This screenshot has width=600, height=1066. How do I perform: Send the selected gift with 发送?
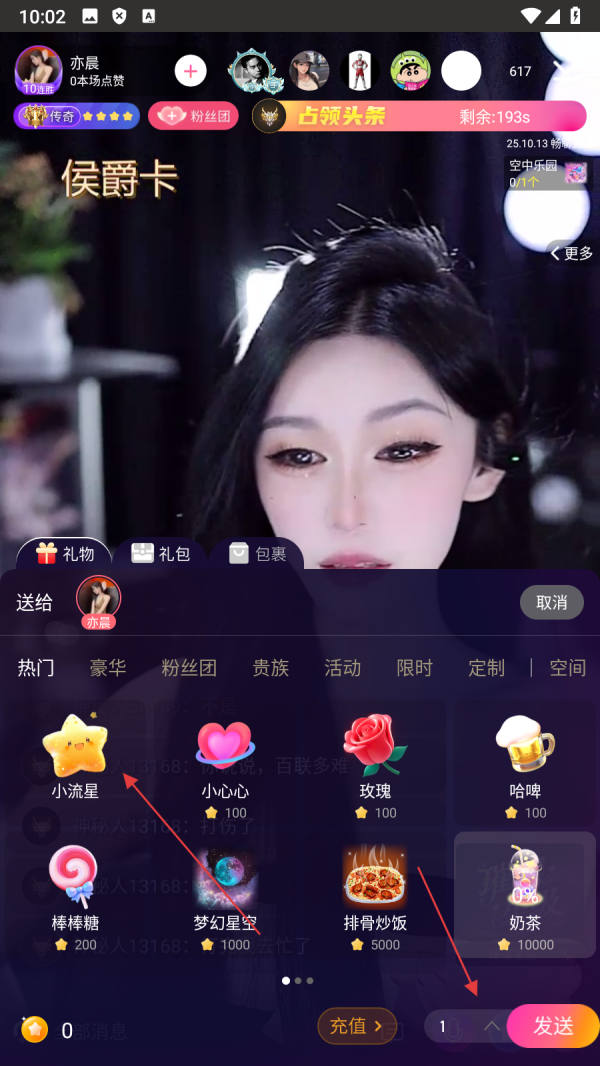[552, 1026]
